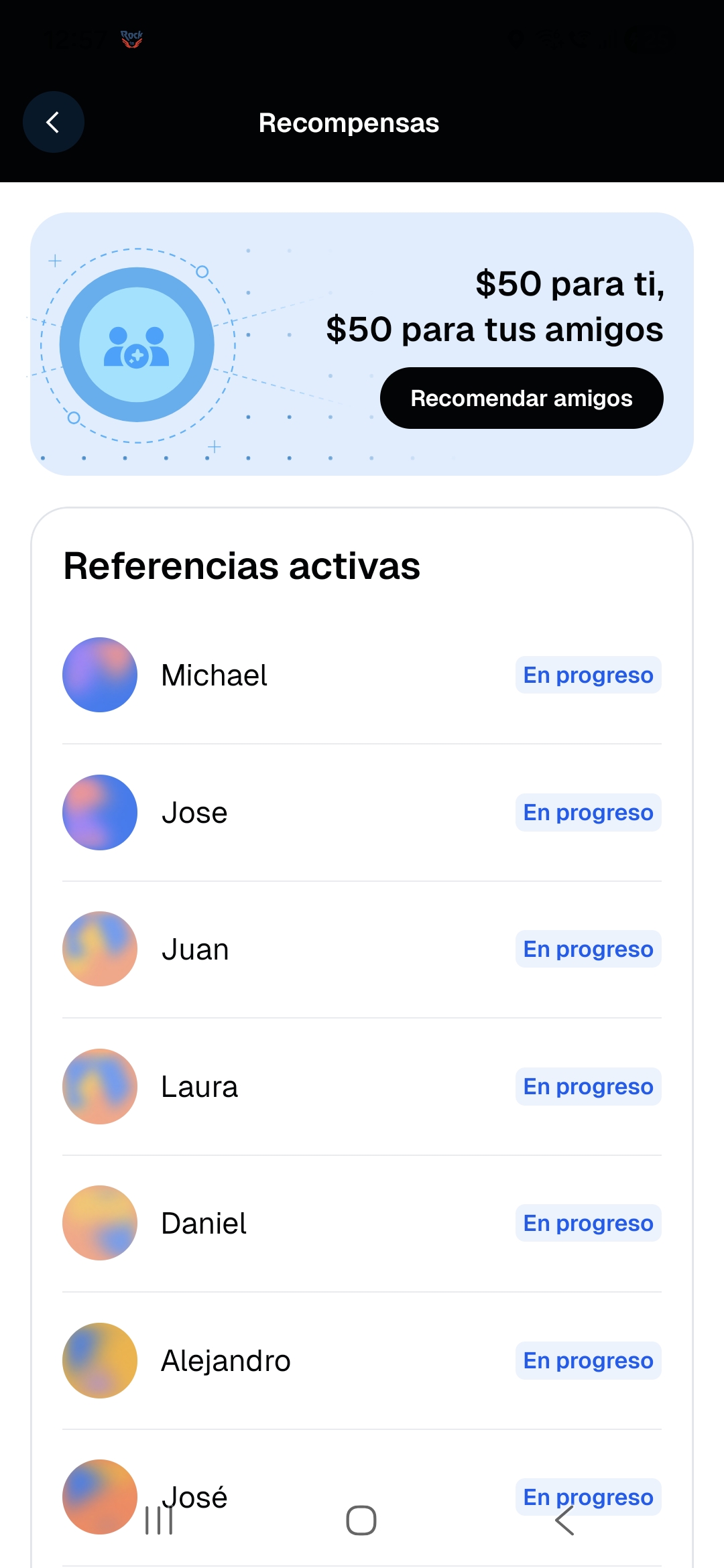Tap the Recomendar amigos button
Screen dimensions: 724x1568
[521, 398]
